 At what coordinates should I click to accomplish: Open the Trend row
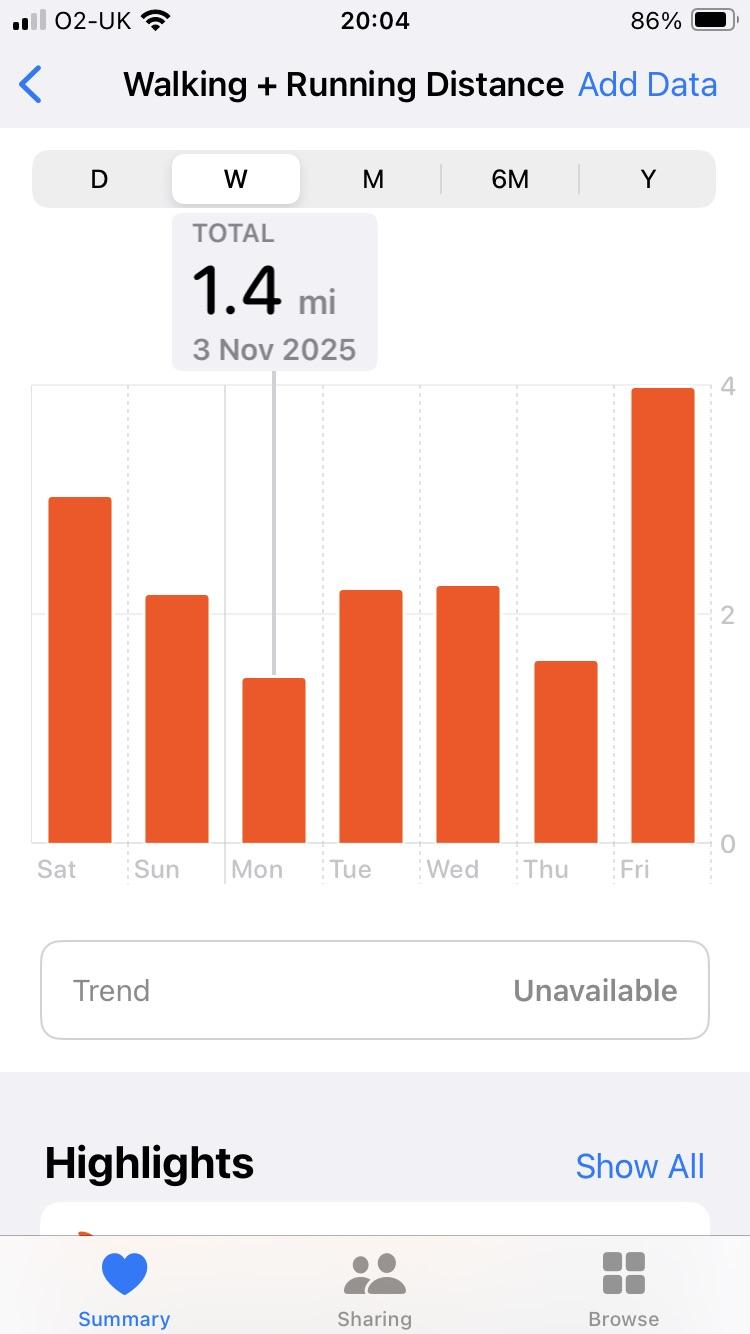pos(375,990)
